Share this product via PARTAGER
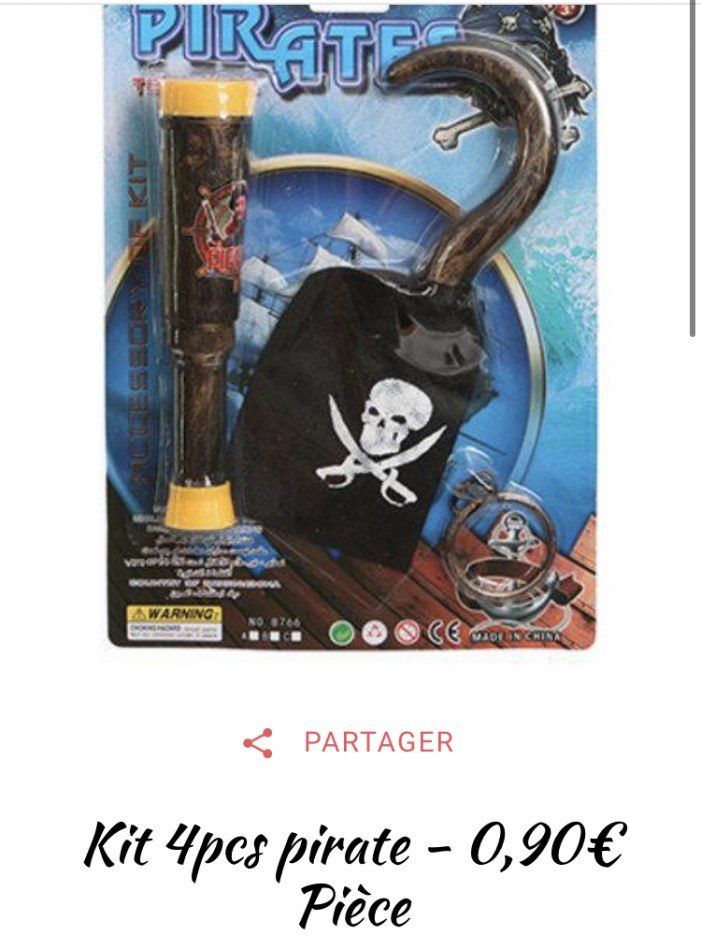Viewport: 701px width, 950px height. 349,743
